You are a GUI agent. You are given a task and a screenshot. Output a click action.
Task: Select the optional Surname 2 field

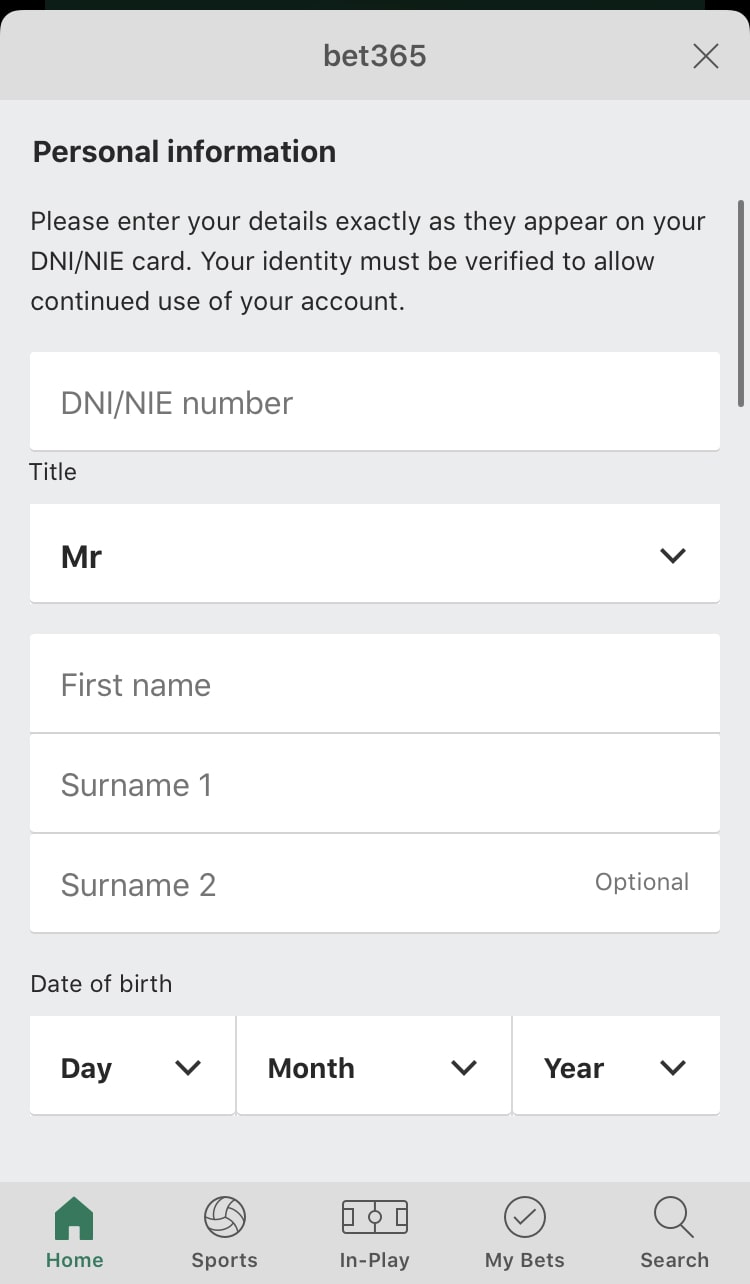pos(375,884)
